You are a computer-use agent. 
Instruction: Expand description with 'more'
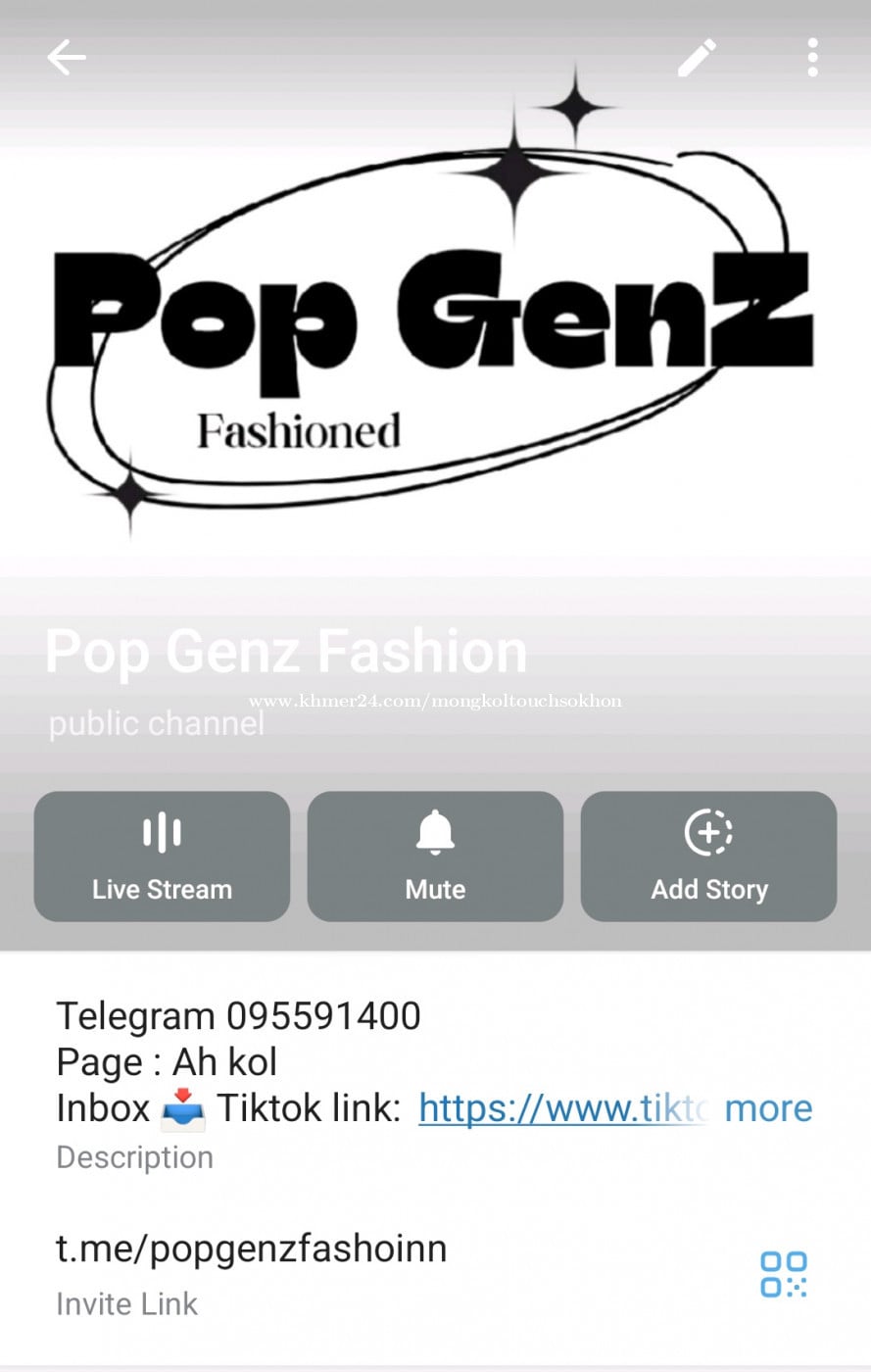[769, 1108]
